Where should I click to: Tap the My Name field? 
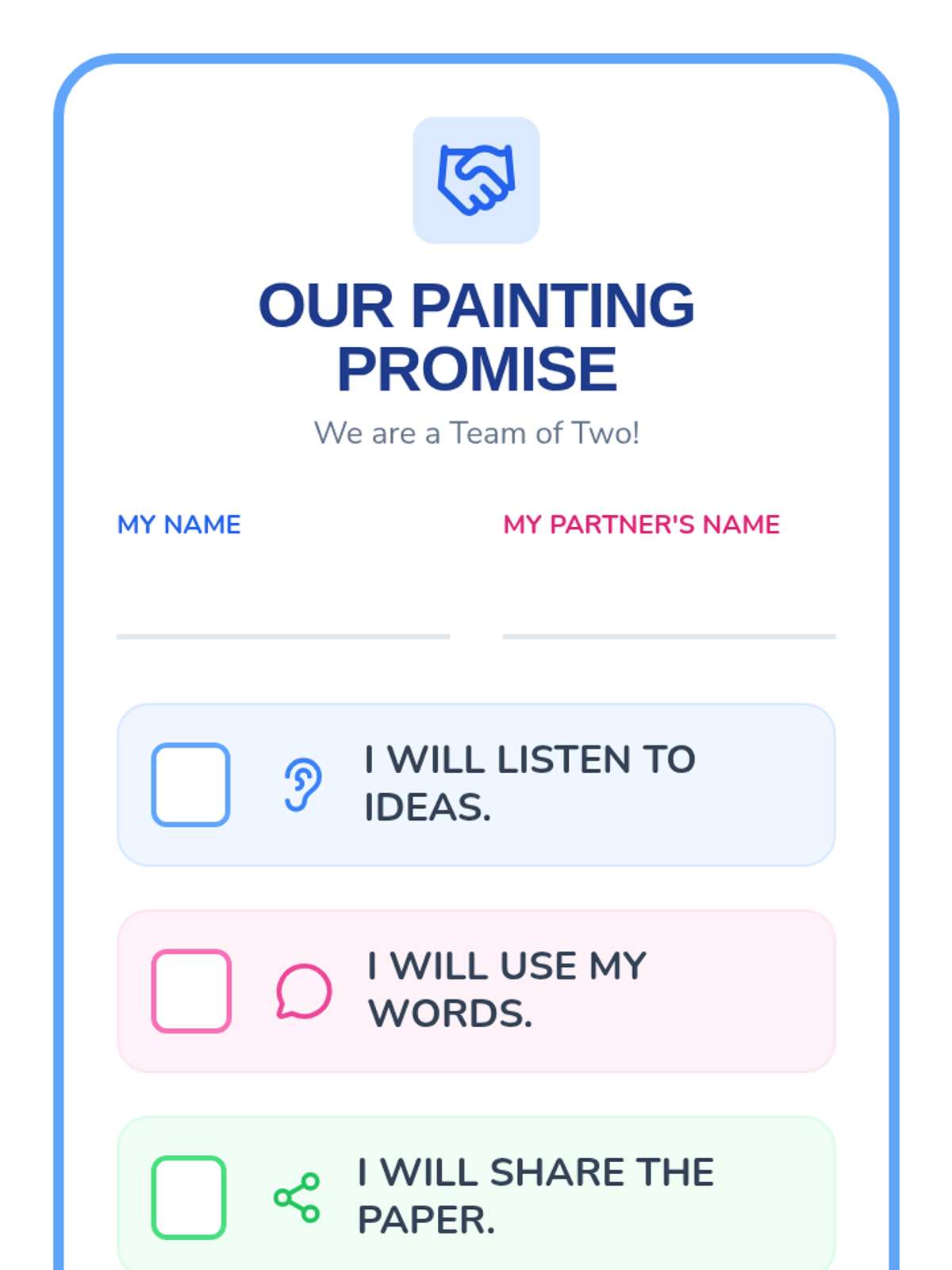pyautogui.click(x=283, y=598)
